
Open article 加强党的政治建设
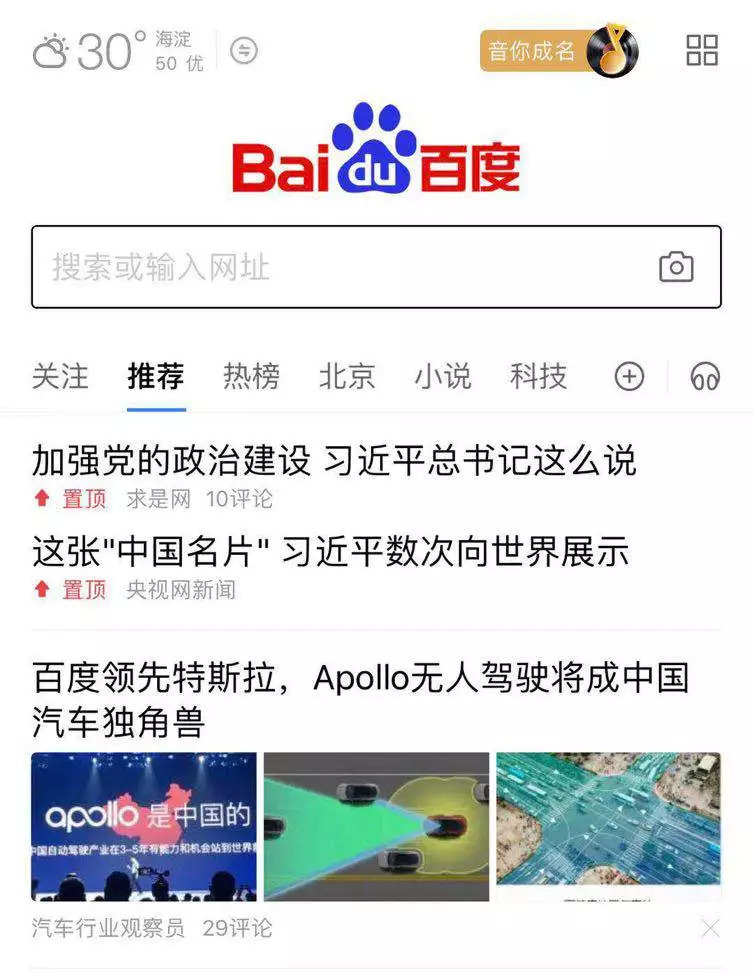click(334, 461)
